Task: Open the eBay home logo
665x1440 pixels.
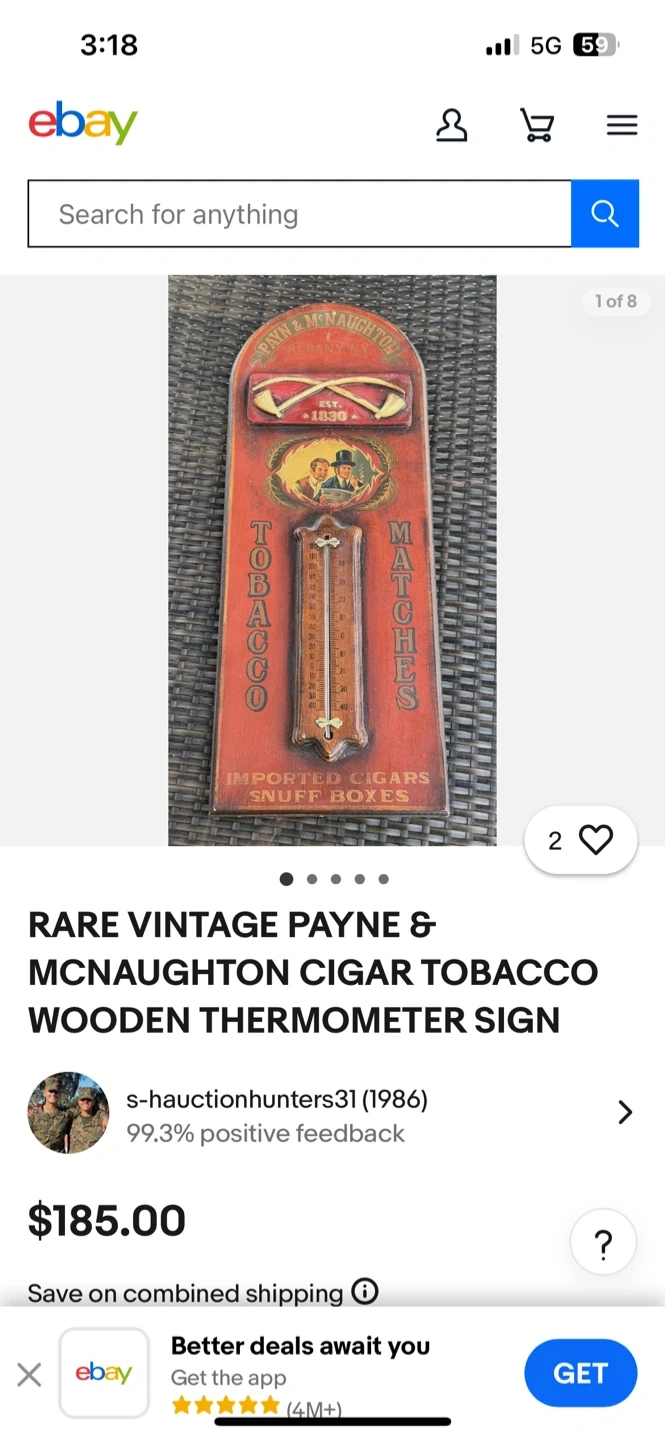Action: tap(83, 124)
